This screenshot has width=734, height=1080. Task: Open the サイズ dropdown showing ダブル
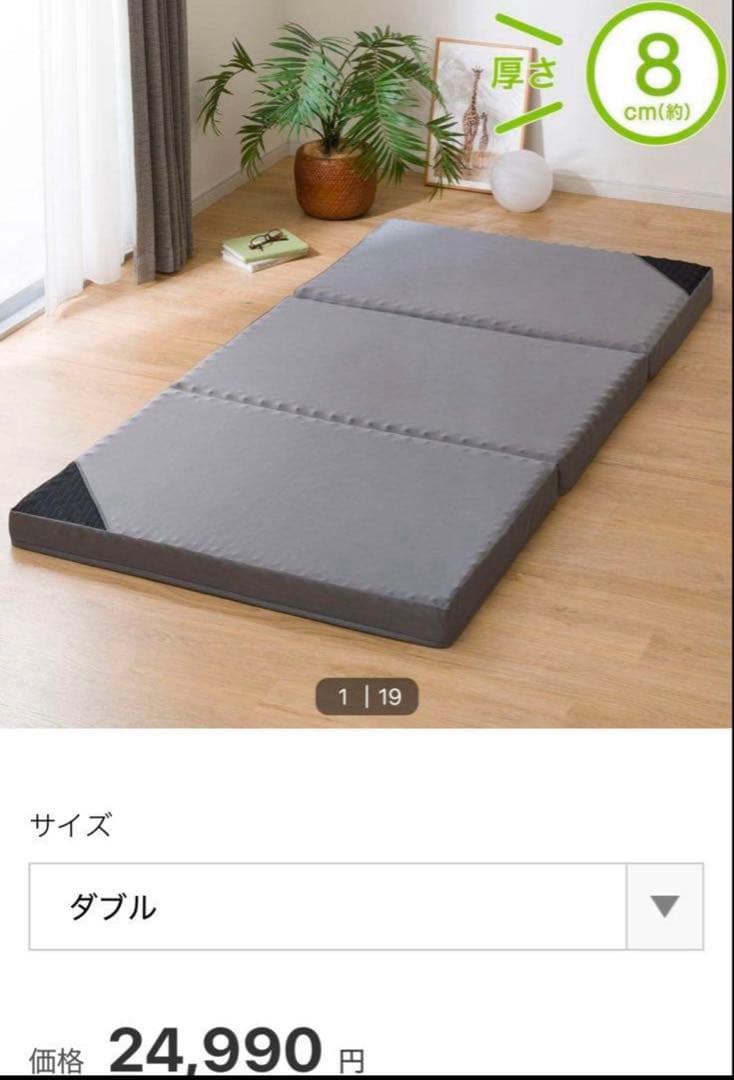coord(365,906)
